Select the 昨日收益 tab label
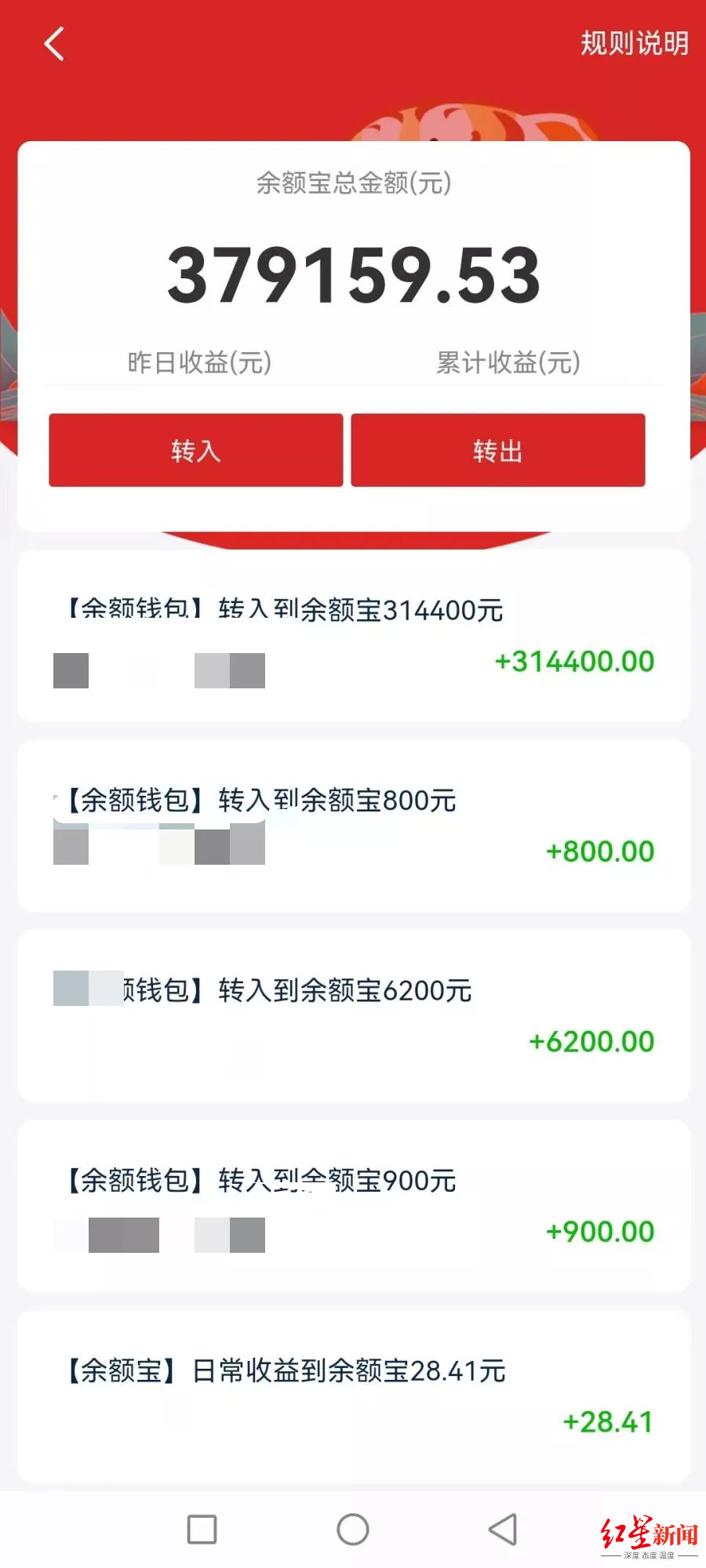This screenshot has height=1568, width=706. pyautogui.click(x=198, y=362)
